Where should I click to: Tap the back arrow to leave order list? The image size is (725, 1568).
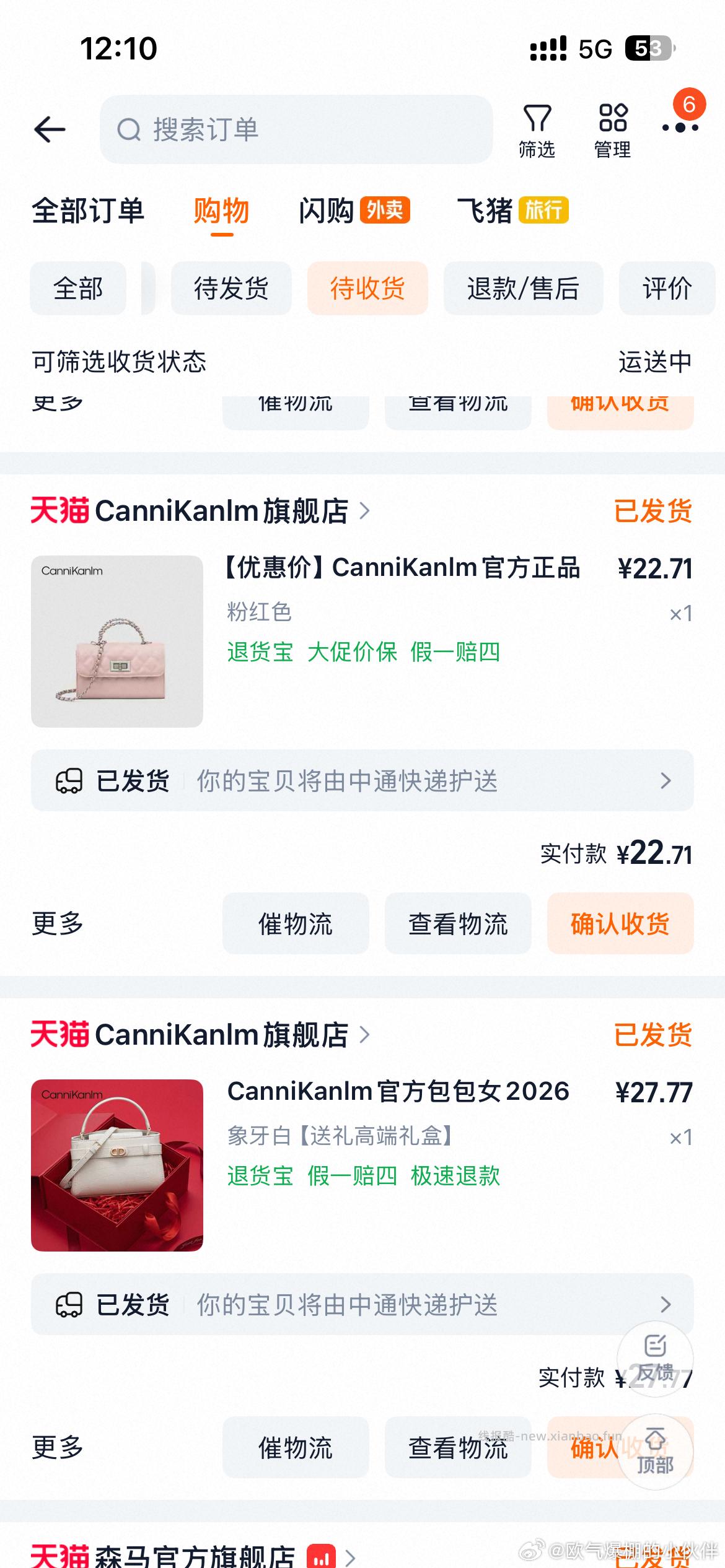coord(50,129)
